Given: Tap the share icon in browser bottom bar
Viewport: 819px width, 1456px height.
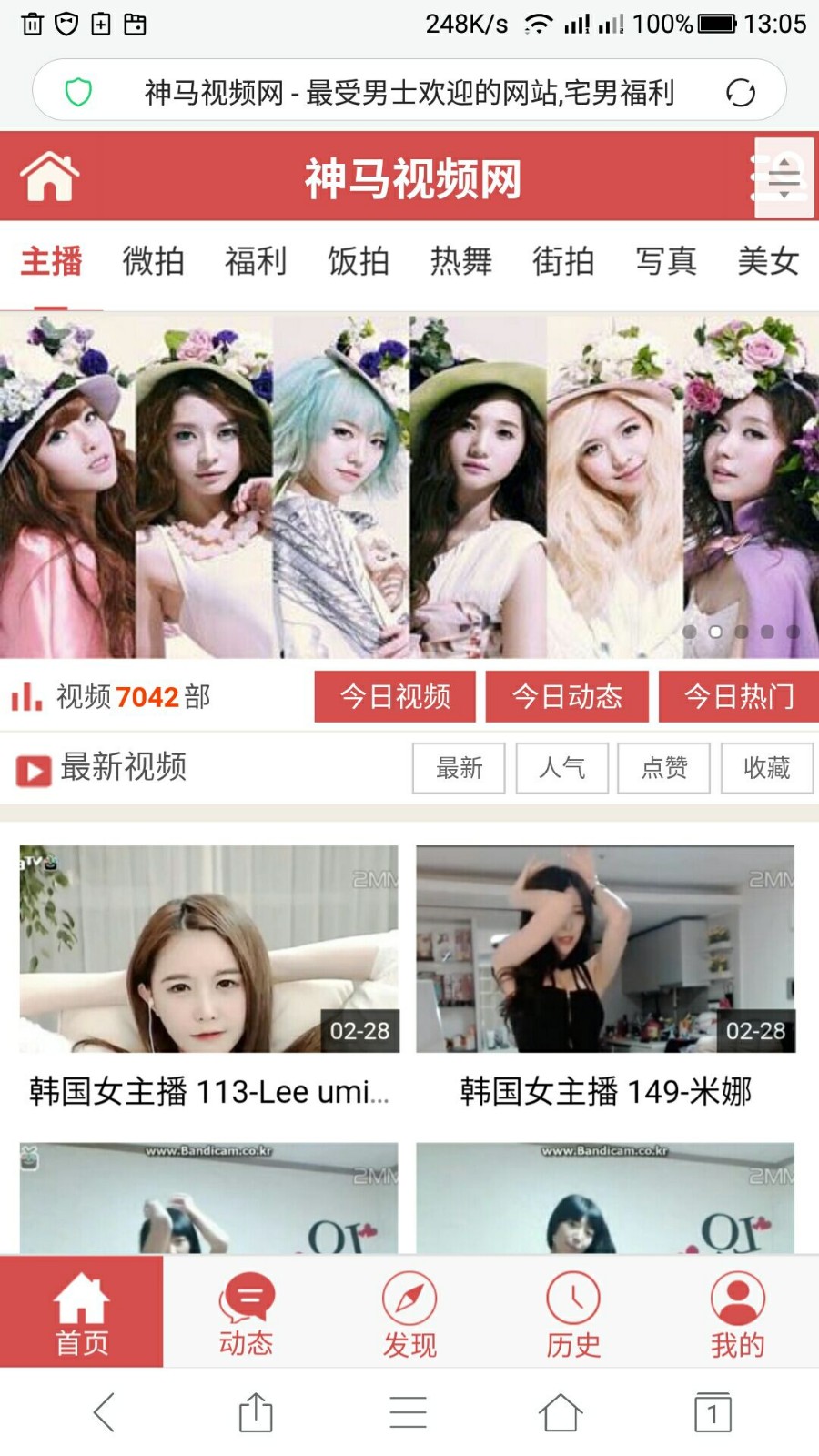Looking at the screenshot, I should 256,1415.
